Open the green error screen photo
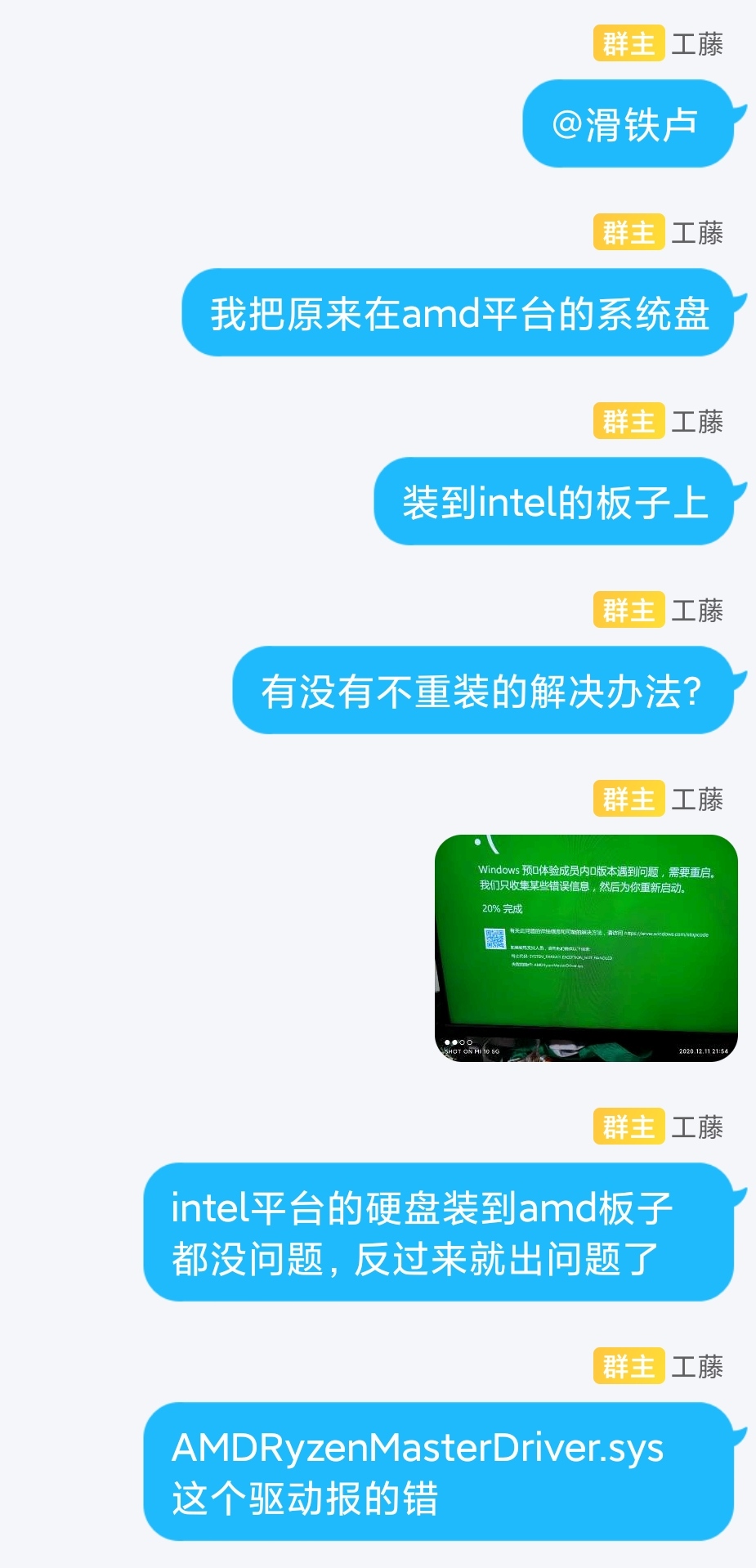Image resolution: width=756 pixels, height=1568 pixels. point(586,948)
